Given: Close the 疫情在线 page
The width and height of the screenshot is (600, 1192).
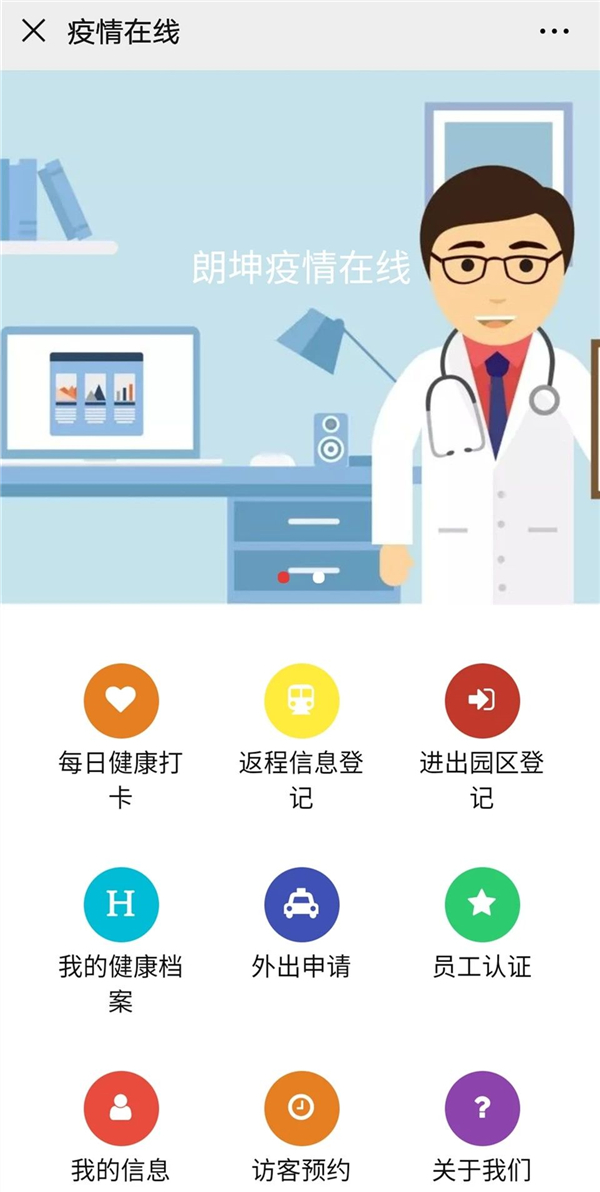Looking at the screenshot, I should tap(34, 31).
